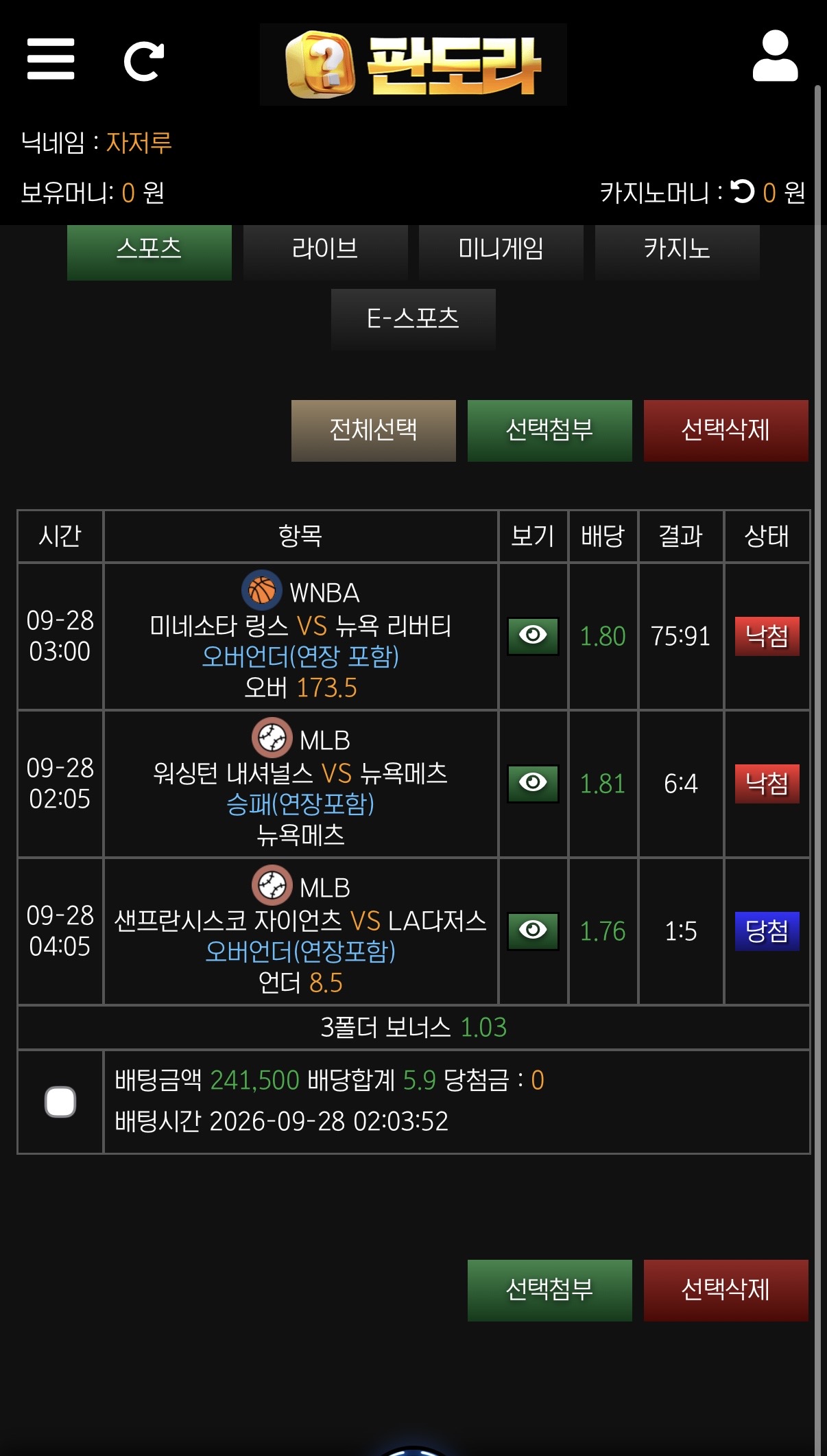Screen dimensions: 827x1456
Task: Tap the bottom 선택삭제 button
Action: (726, 1291)
